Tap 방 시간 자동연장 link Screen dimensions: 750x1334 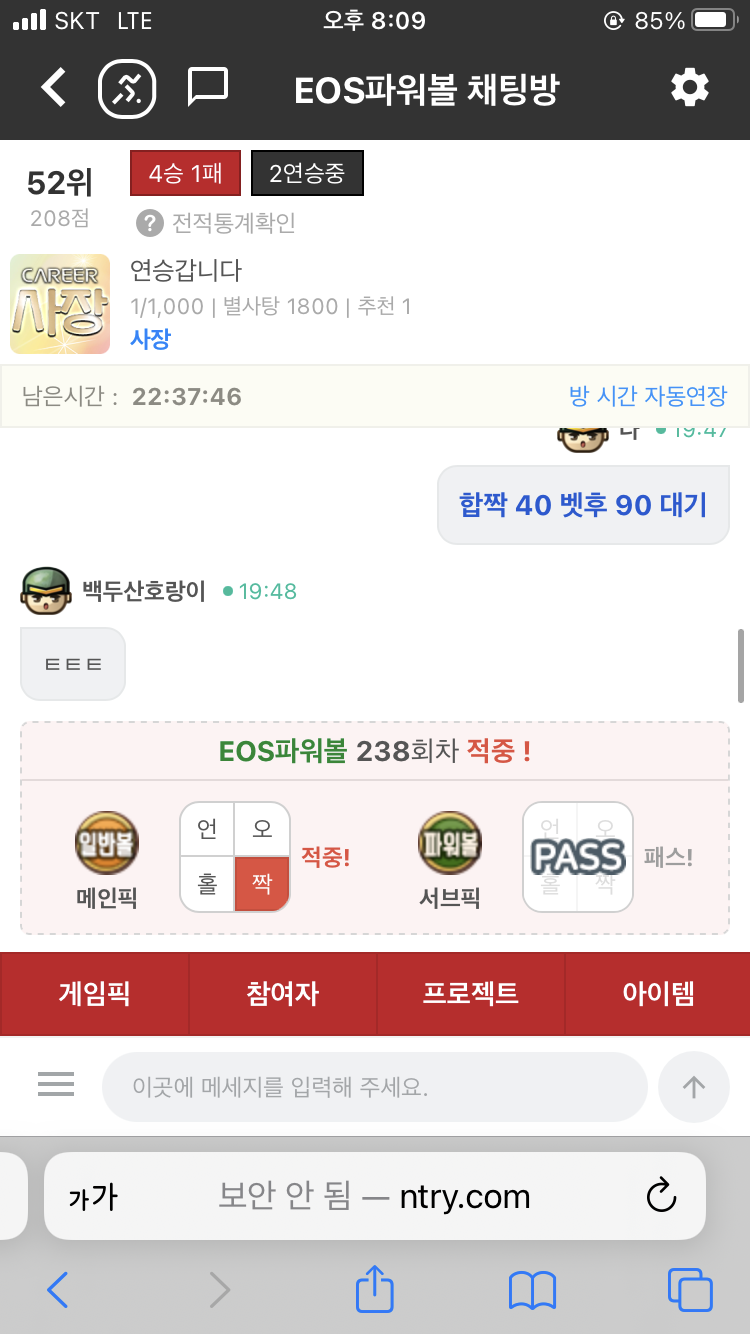pos(647,396)
